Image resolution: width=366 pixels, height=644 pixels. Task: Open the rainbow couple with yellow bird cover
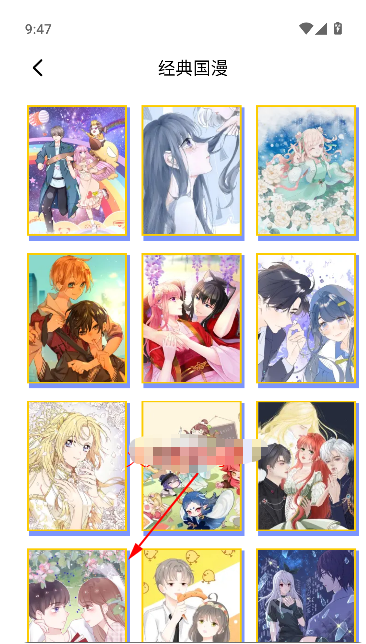click(77, 170)
